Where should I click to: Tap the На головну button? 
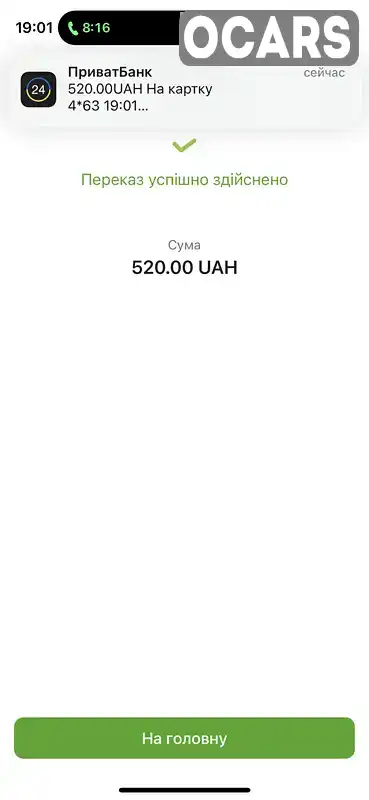tap(184, 738)
